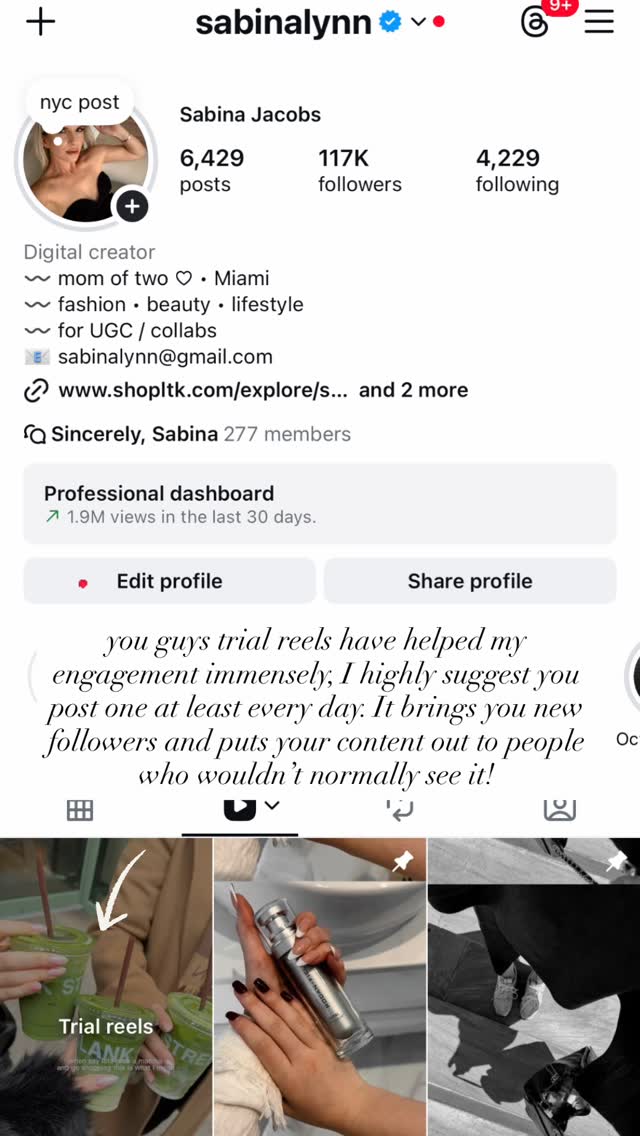Open the account switcher next to sabinalynn
Screen dimensions: 640x1136
click(x=418, y=22)
